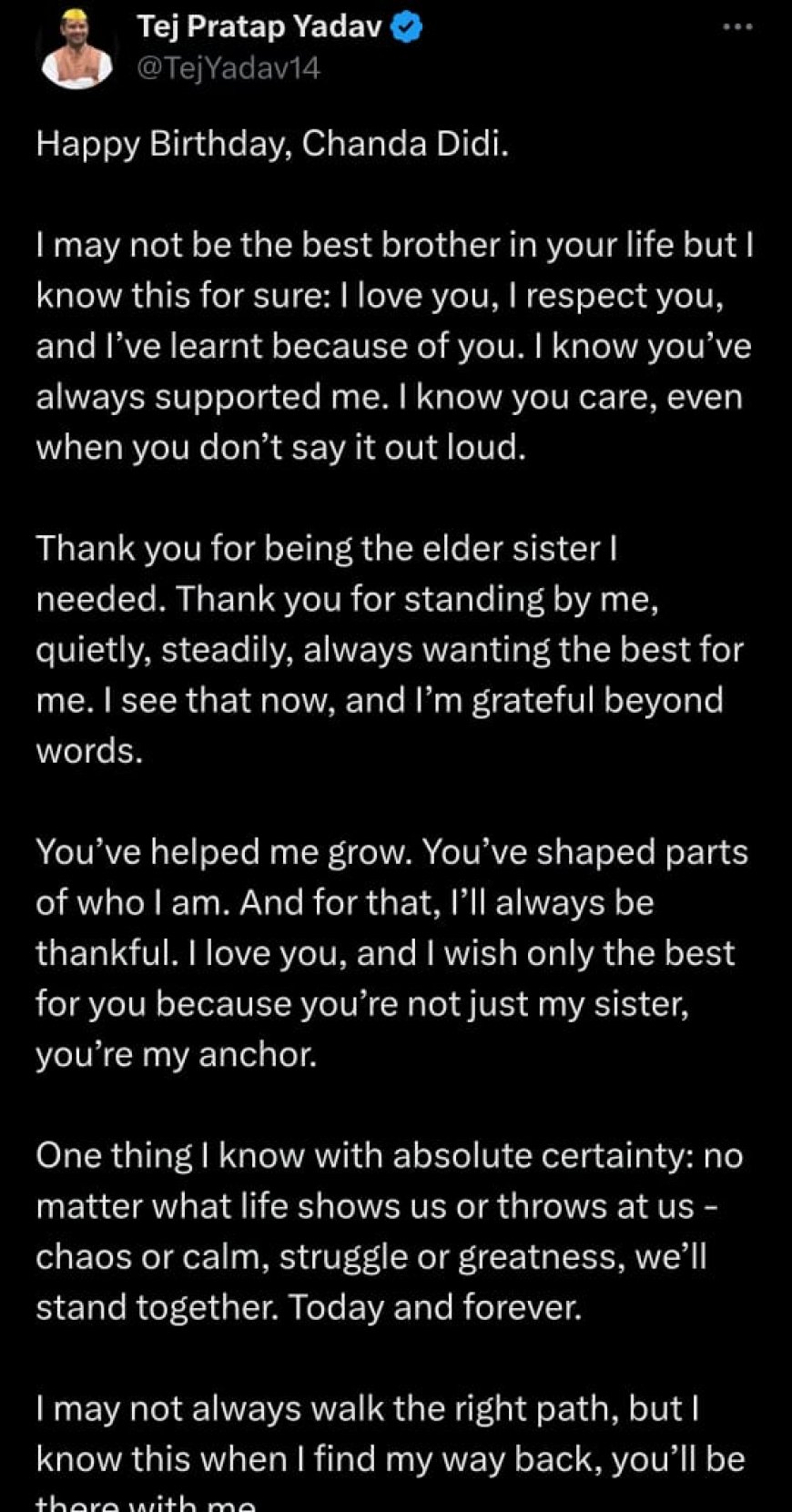Viewport: 792px width, 1512px height.
Task: Open the @TejYadav14 handle
Action: 228,68
